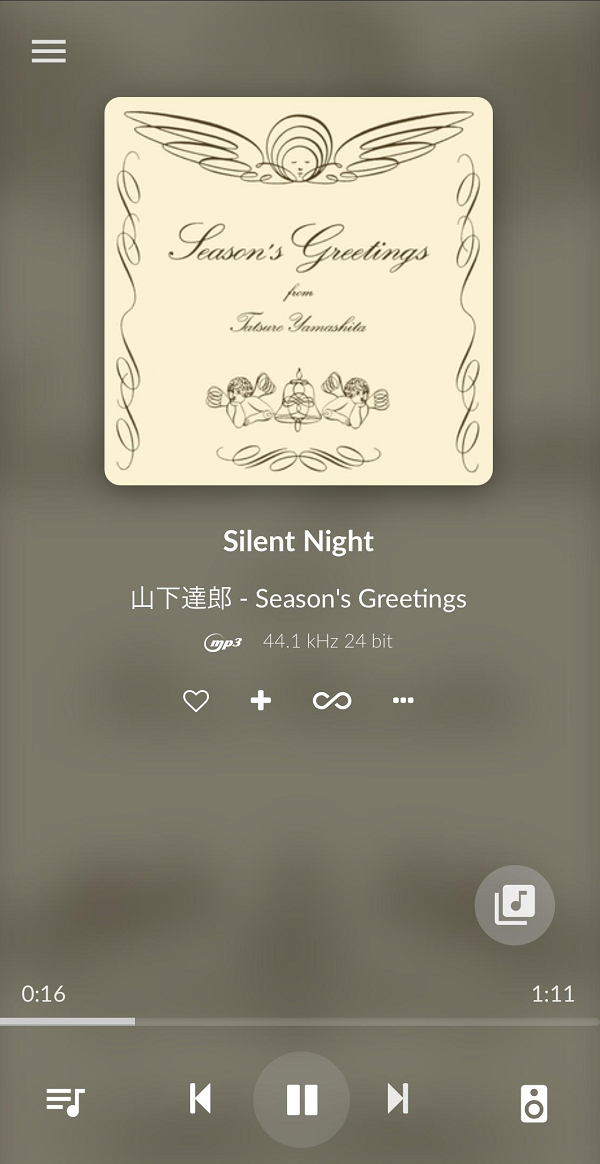
Task: Open the play queue
Action: (65, 1102)
